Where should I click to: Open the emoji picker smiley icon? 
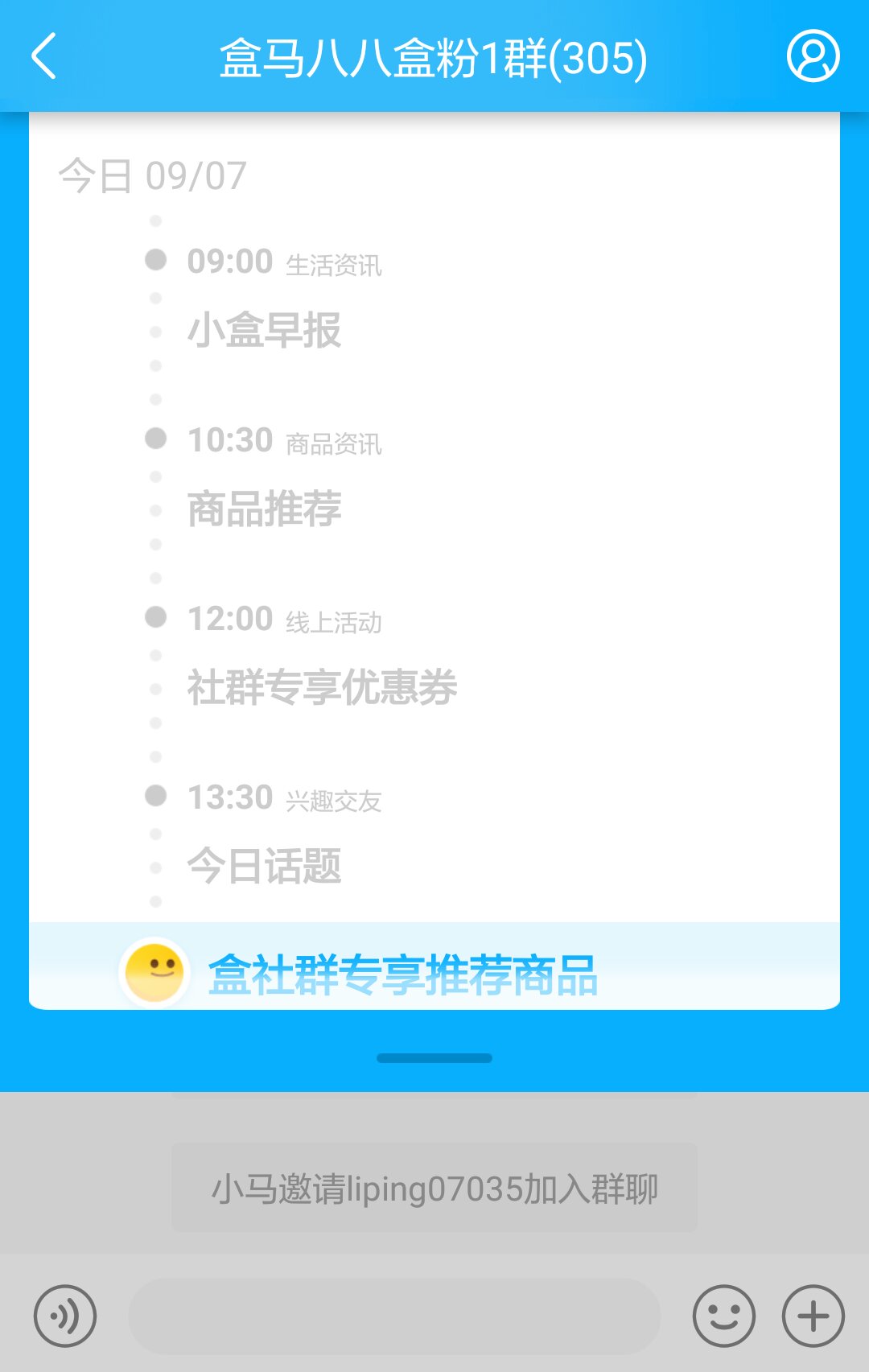(x=723, y=1316)
